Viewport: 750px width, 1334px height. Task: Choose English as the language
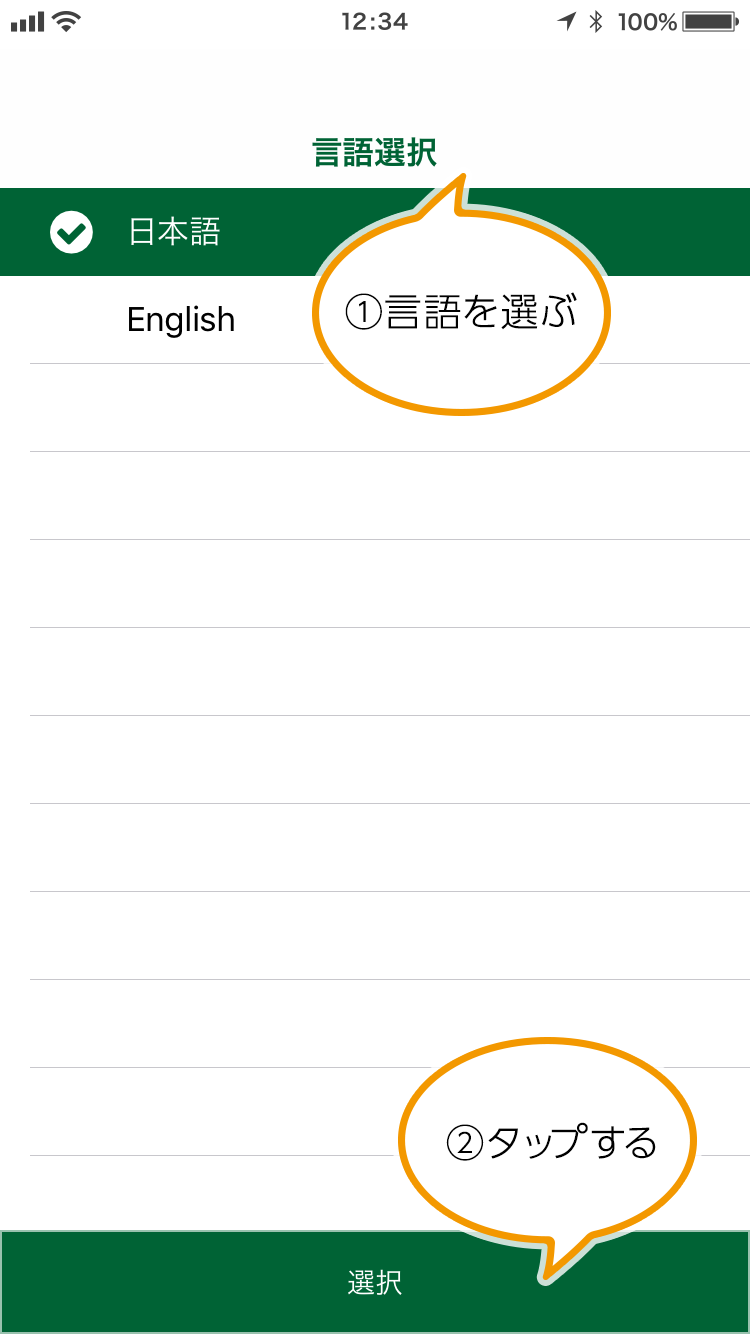375,320
